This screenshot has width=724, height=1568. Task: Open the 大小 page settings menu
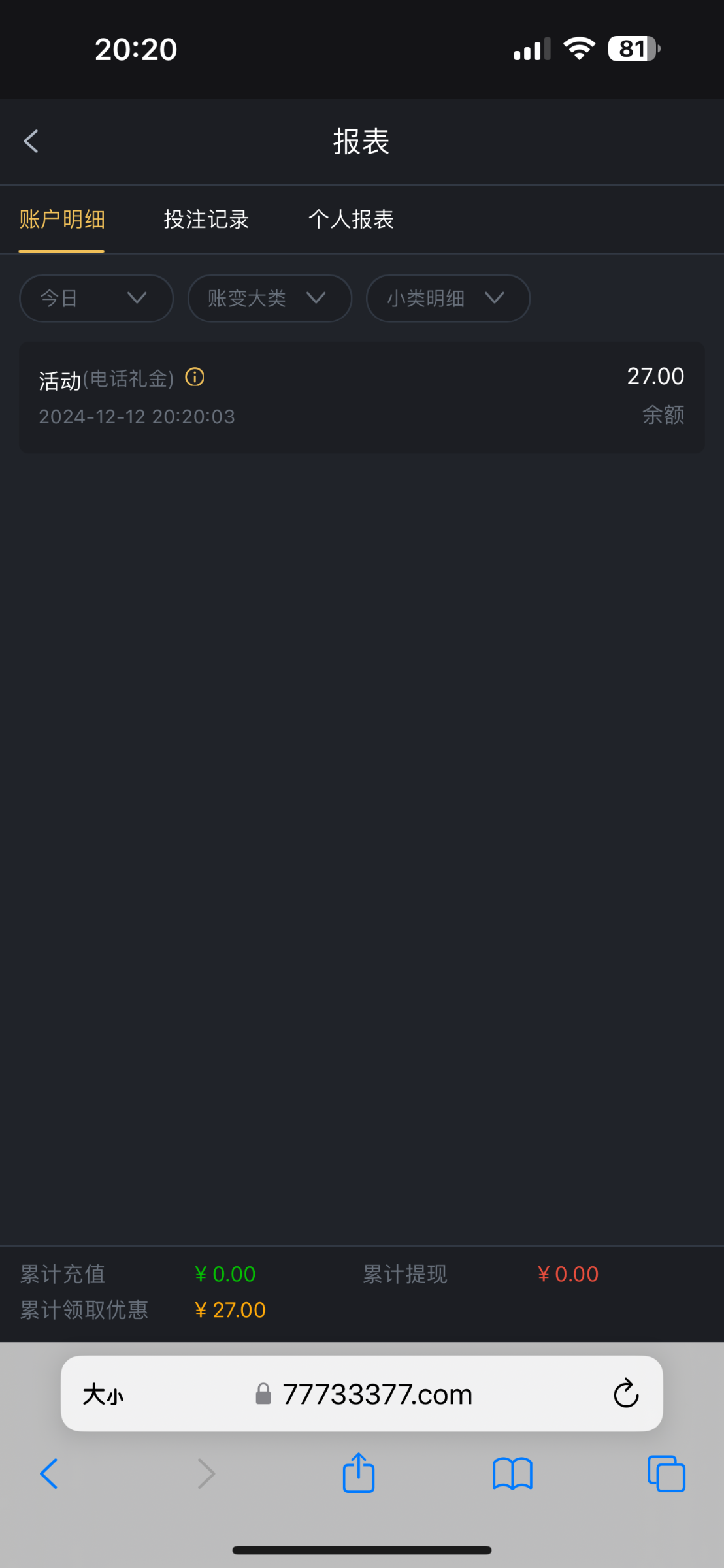coord(103,1395)
